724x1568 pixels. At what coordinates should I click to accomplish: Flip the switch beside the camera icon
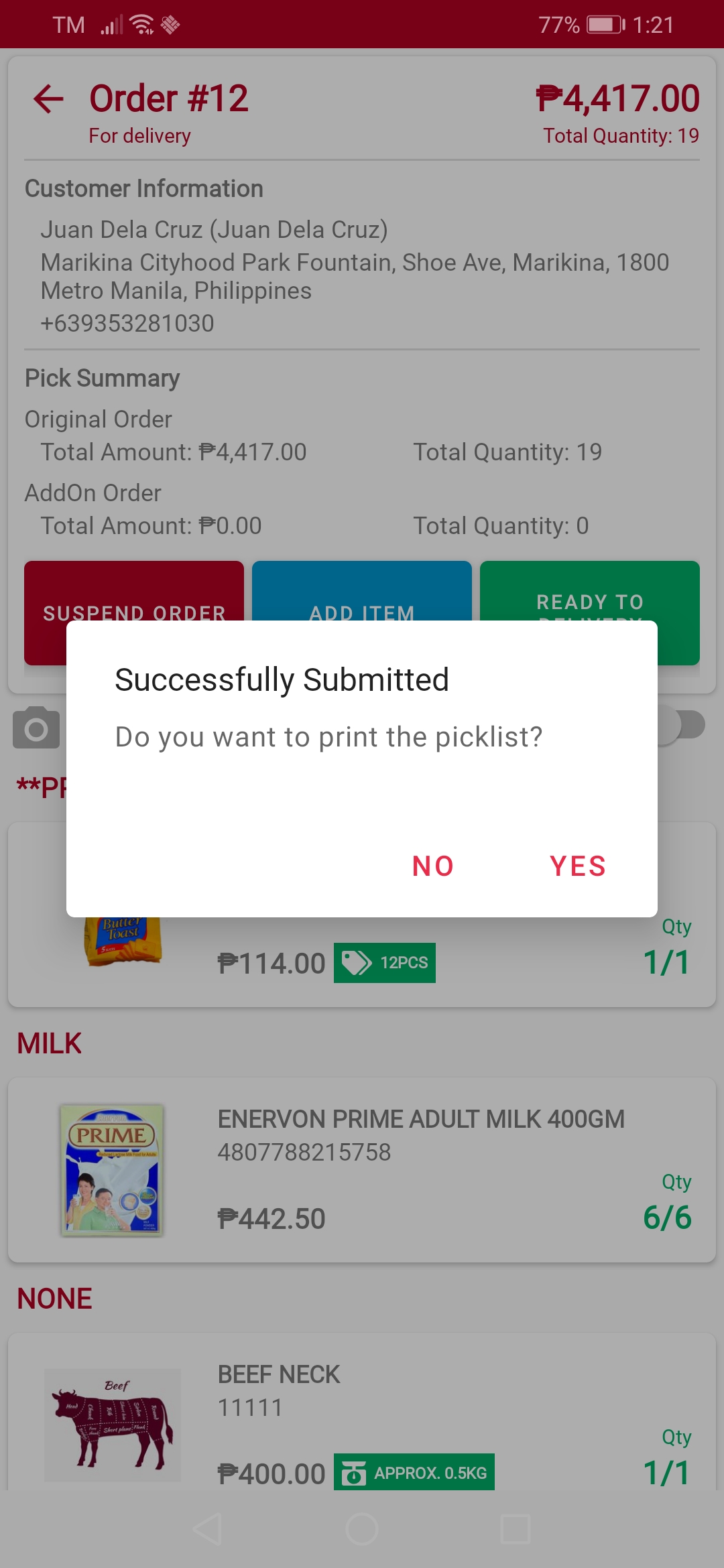point(684,726)
